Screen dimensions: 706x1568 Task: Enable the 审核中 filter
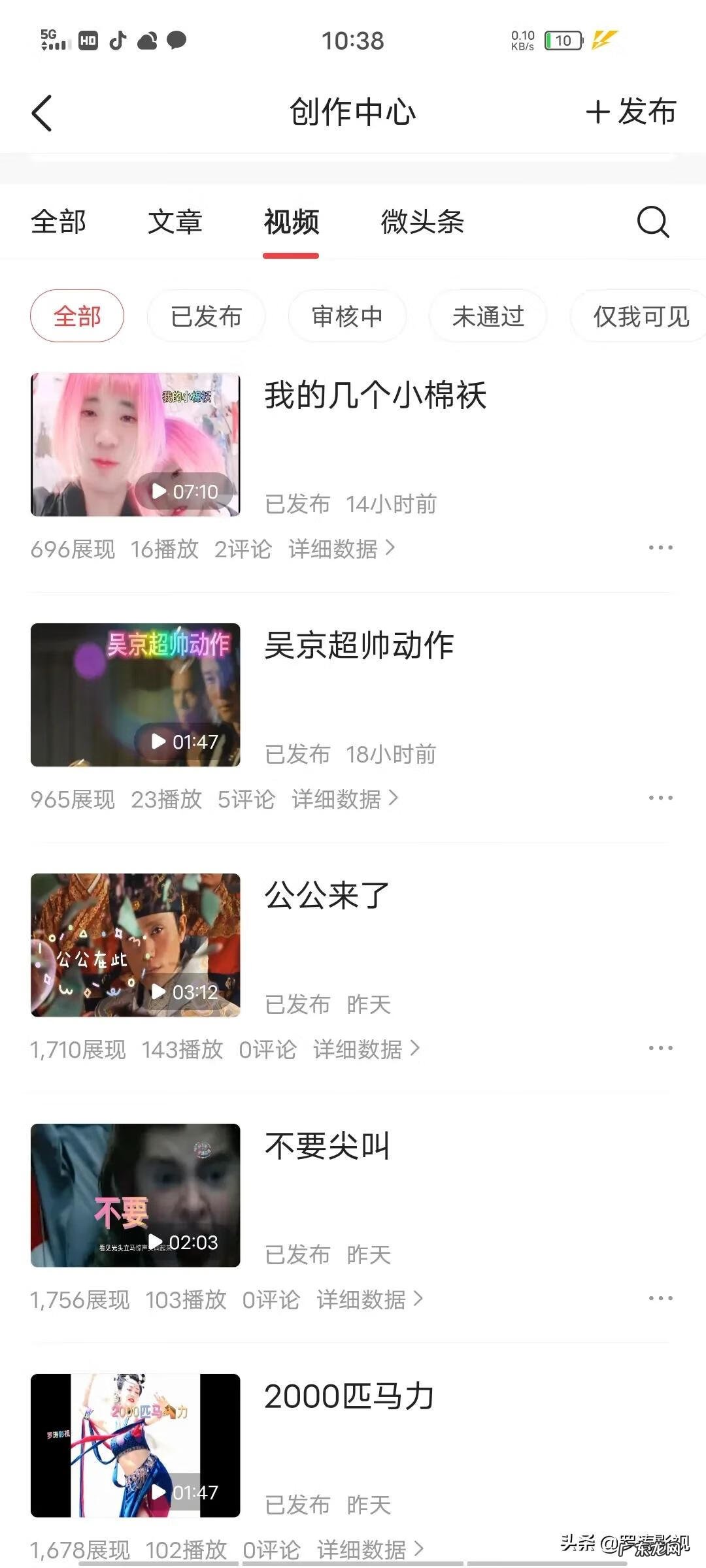(x=347, y=316)
